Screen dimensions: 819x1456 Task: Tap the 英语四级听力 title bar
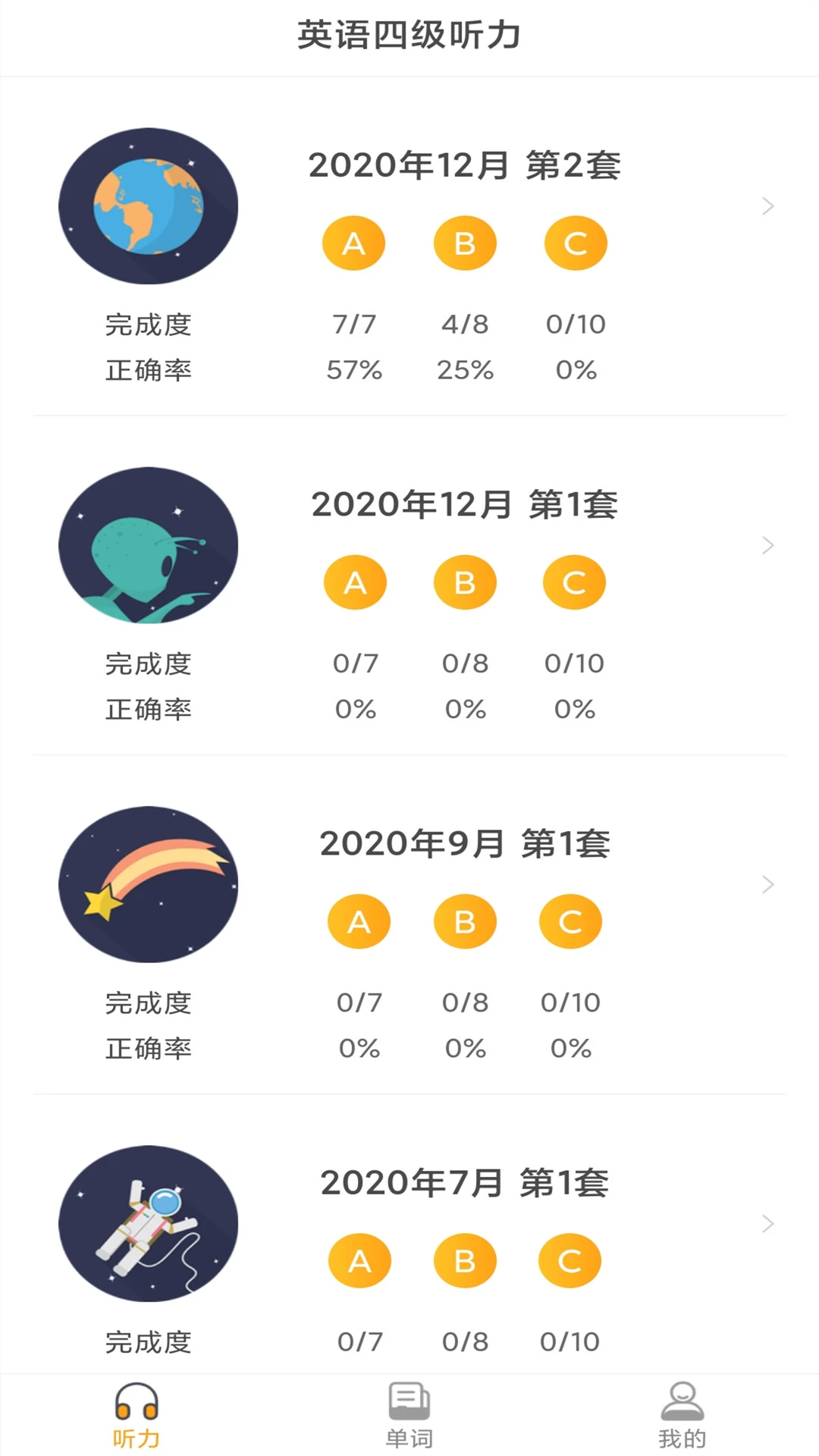[x=409, y=34]
